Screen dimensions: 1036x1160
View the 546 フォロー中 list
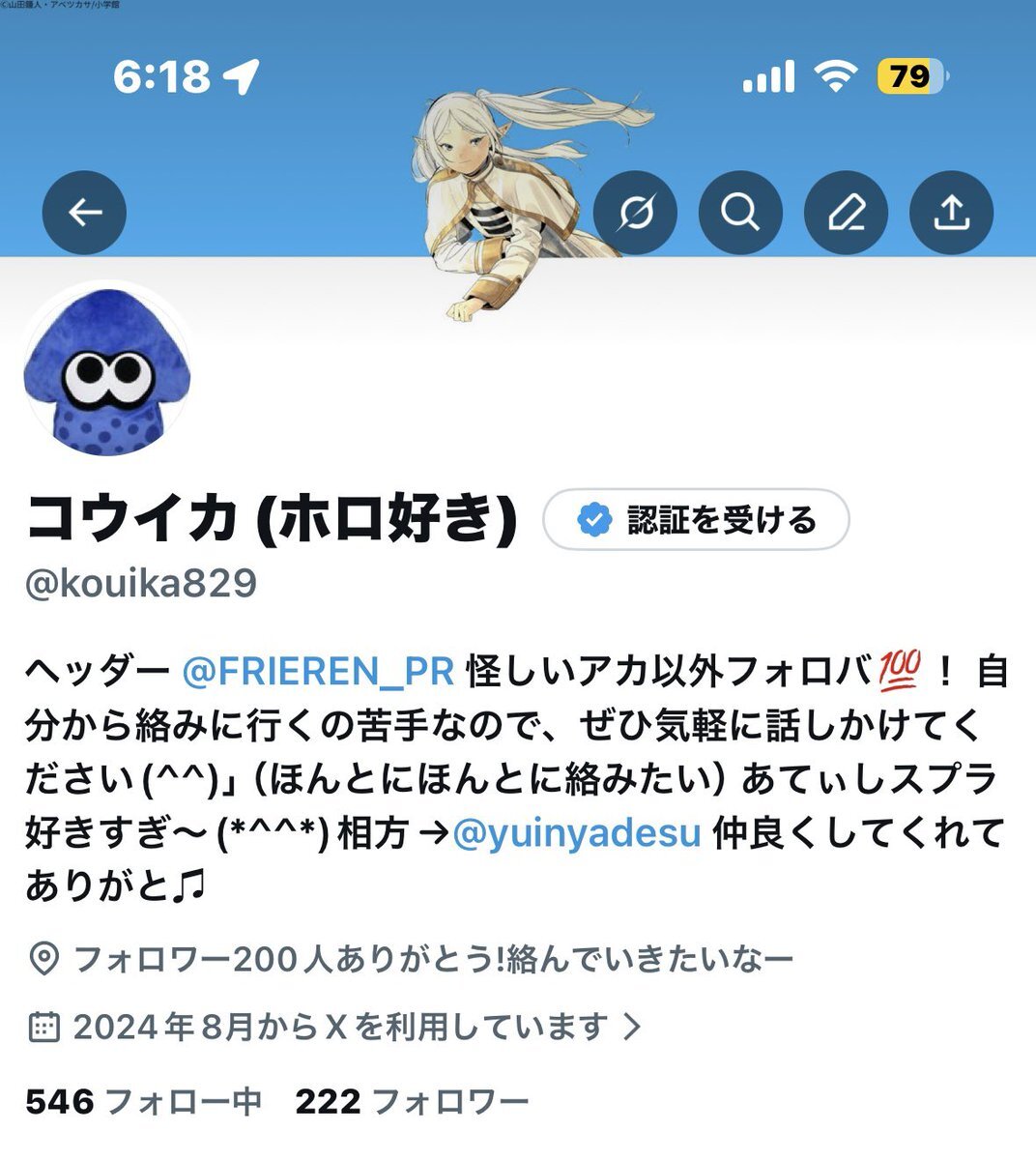143,1101
